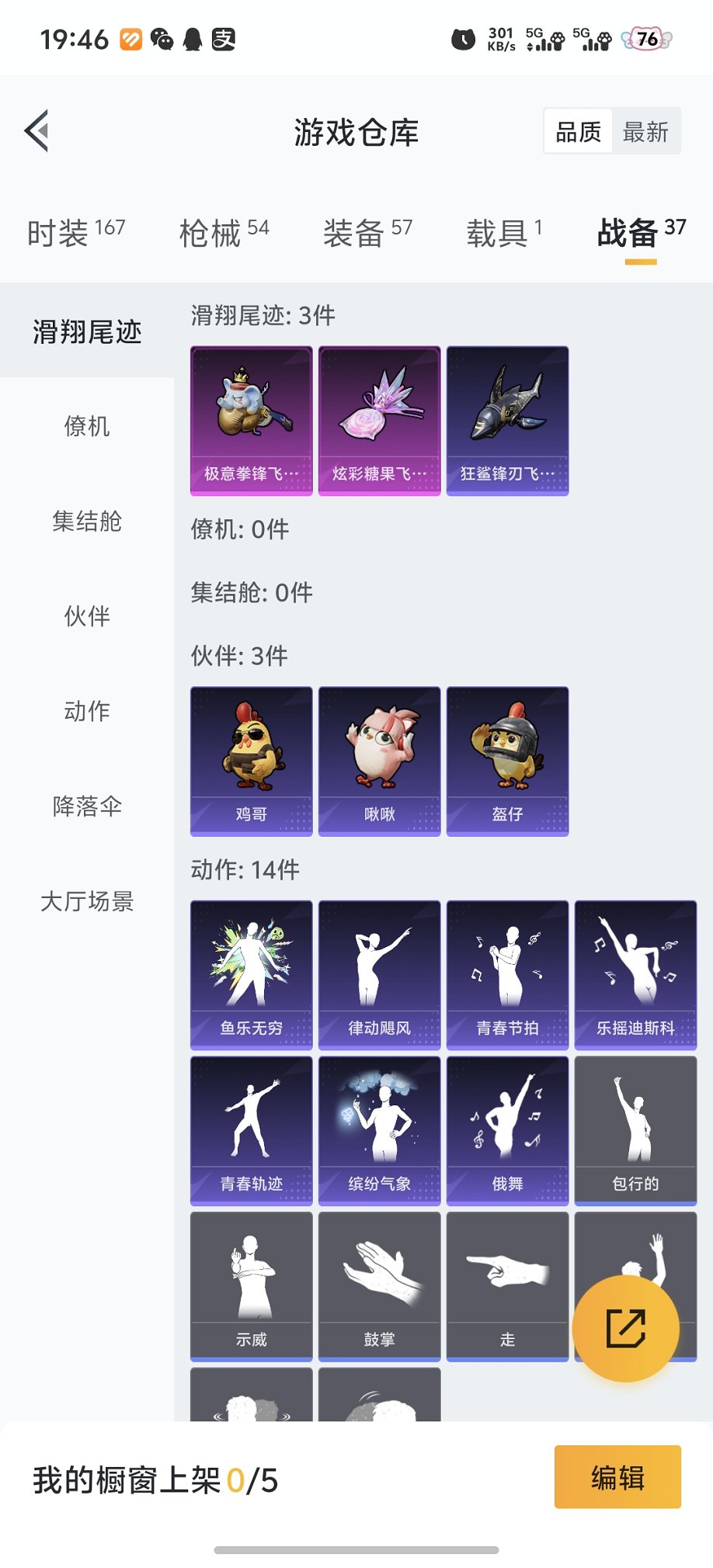
Task: Switch to the 时装 tab
Action: (75, 232)
